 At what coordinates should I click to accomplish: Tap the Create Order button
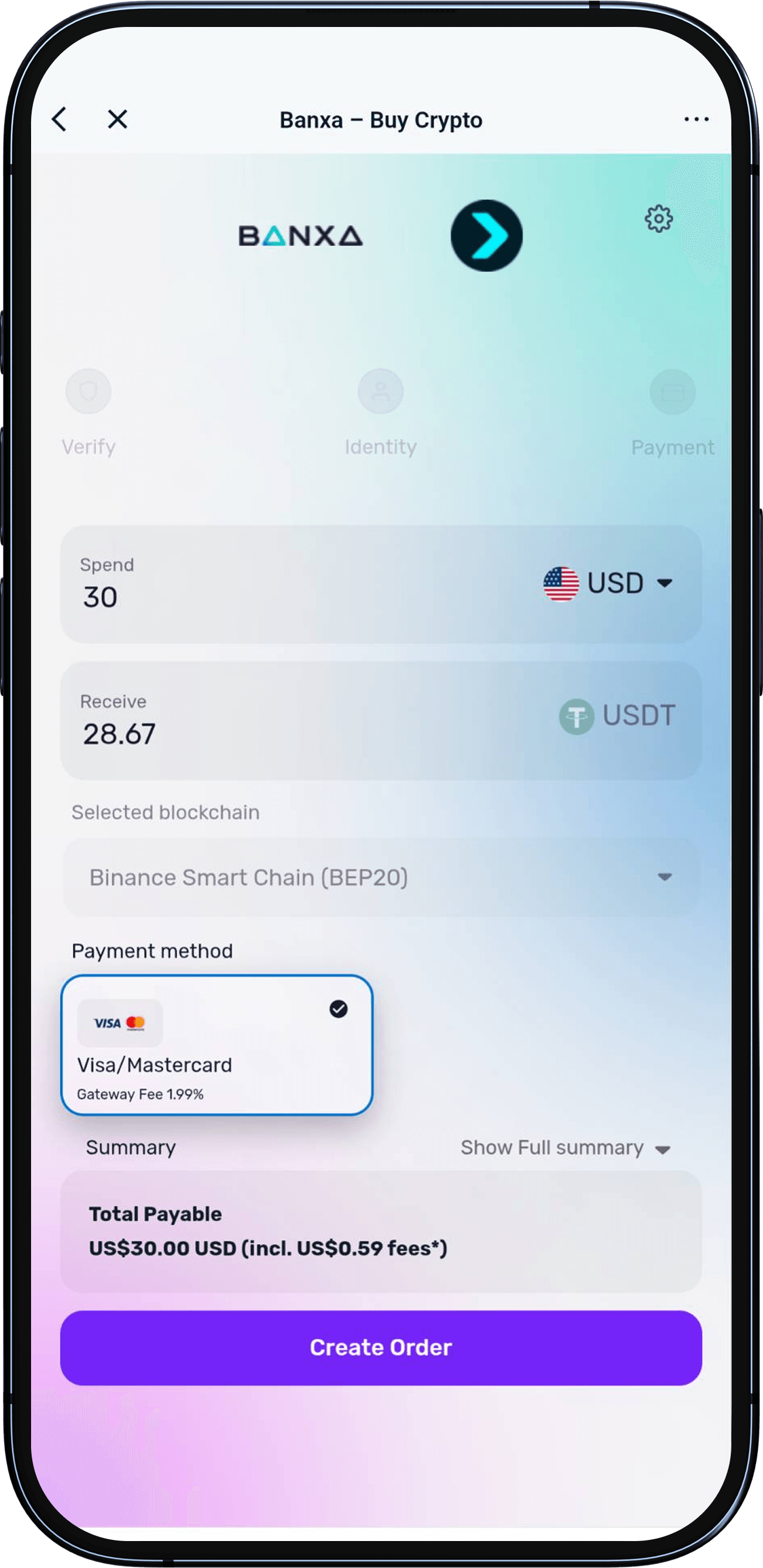(x=380, y=1348)
